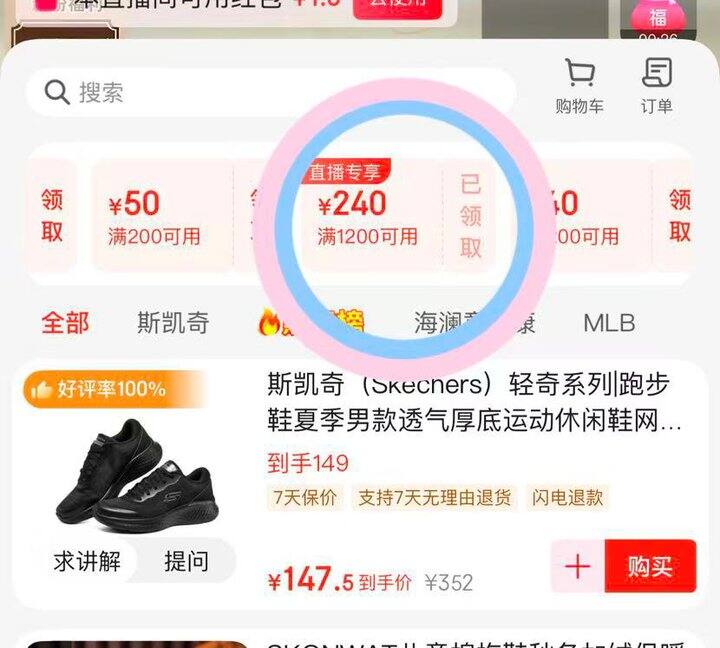Open the 搜索 search box
This screenshot has width=720, height=648.
(271, 93)
